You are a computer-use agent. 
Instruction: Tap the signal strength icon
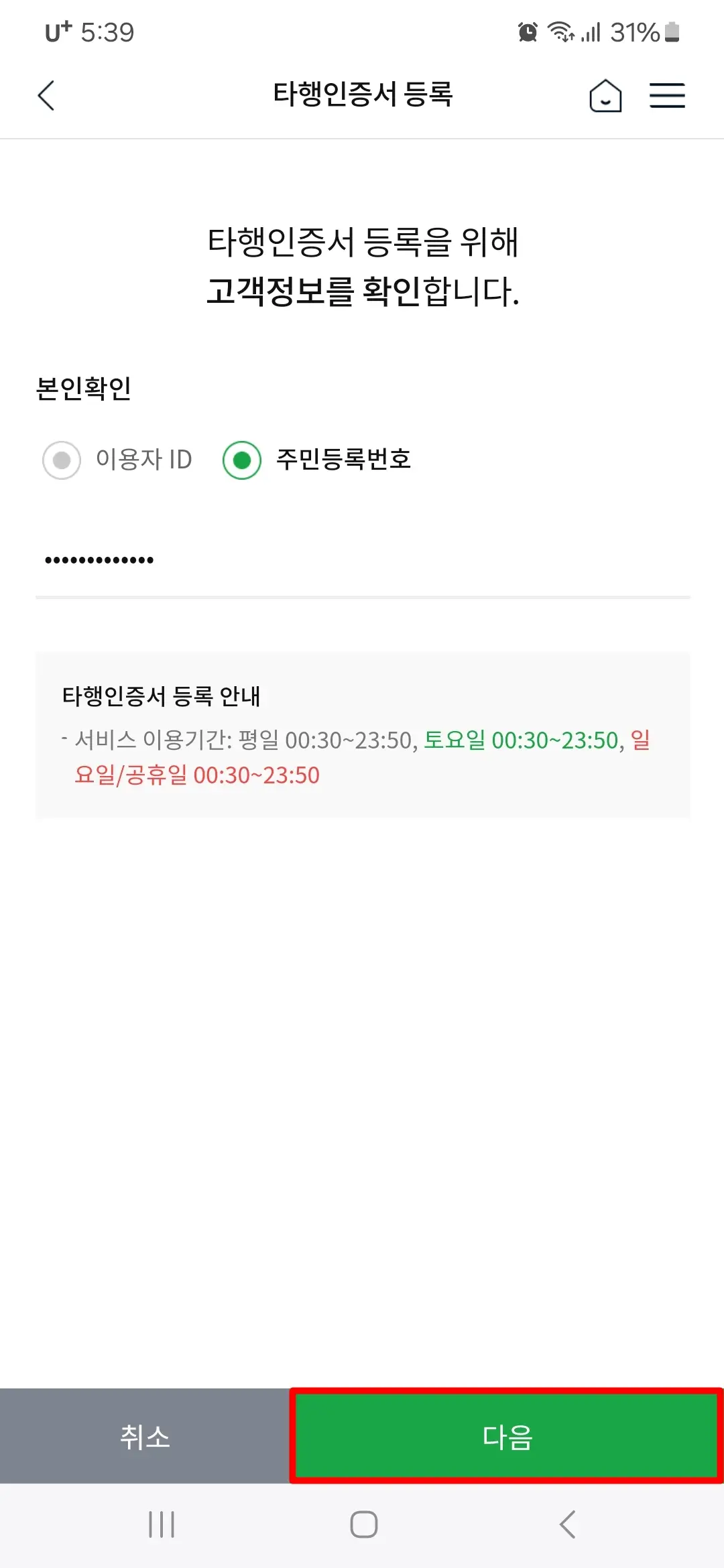pos(591,31)
